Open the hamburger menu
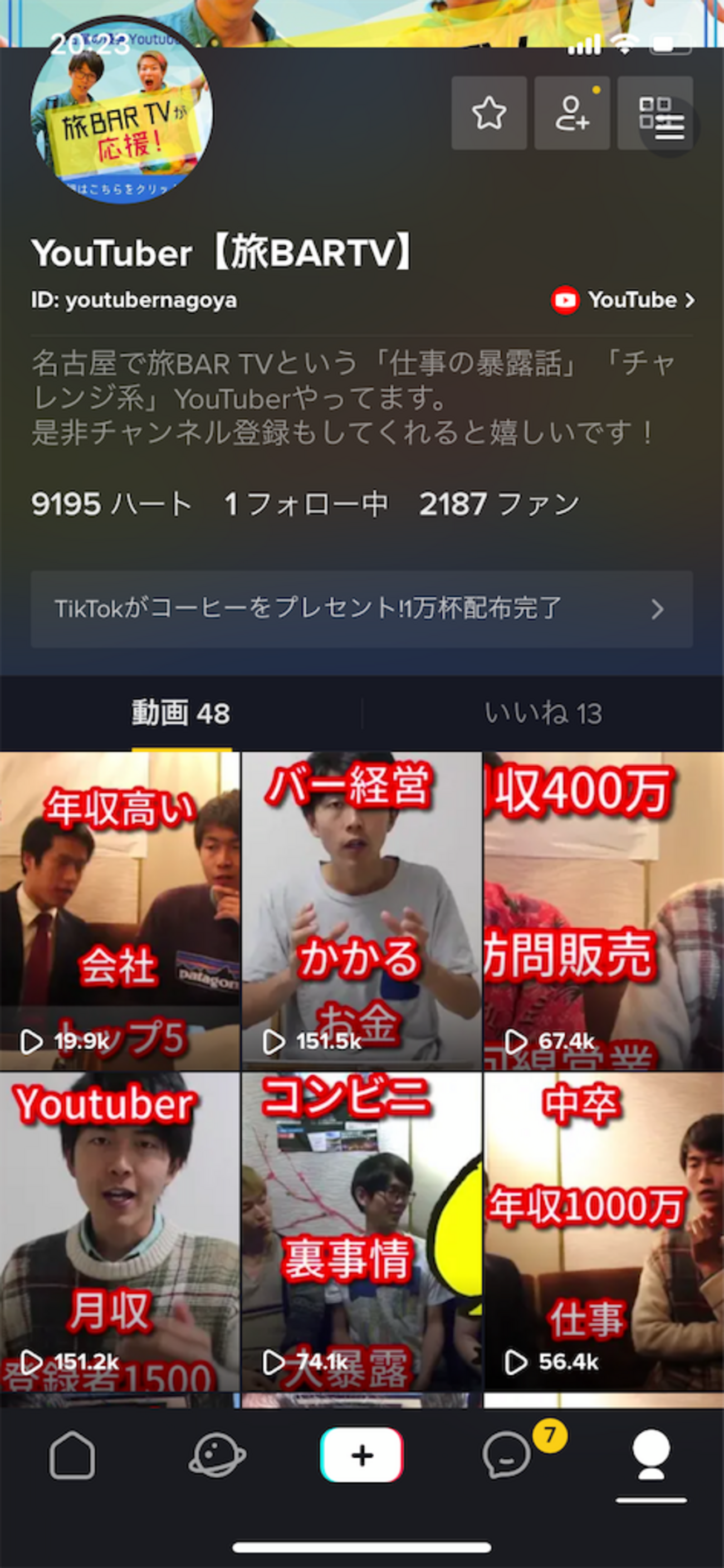Viewport: 724px width, 1568px height. tap(670, 128)
